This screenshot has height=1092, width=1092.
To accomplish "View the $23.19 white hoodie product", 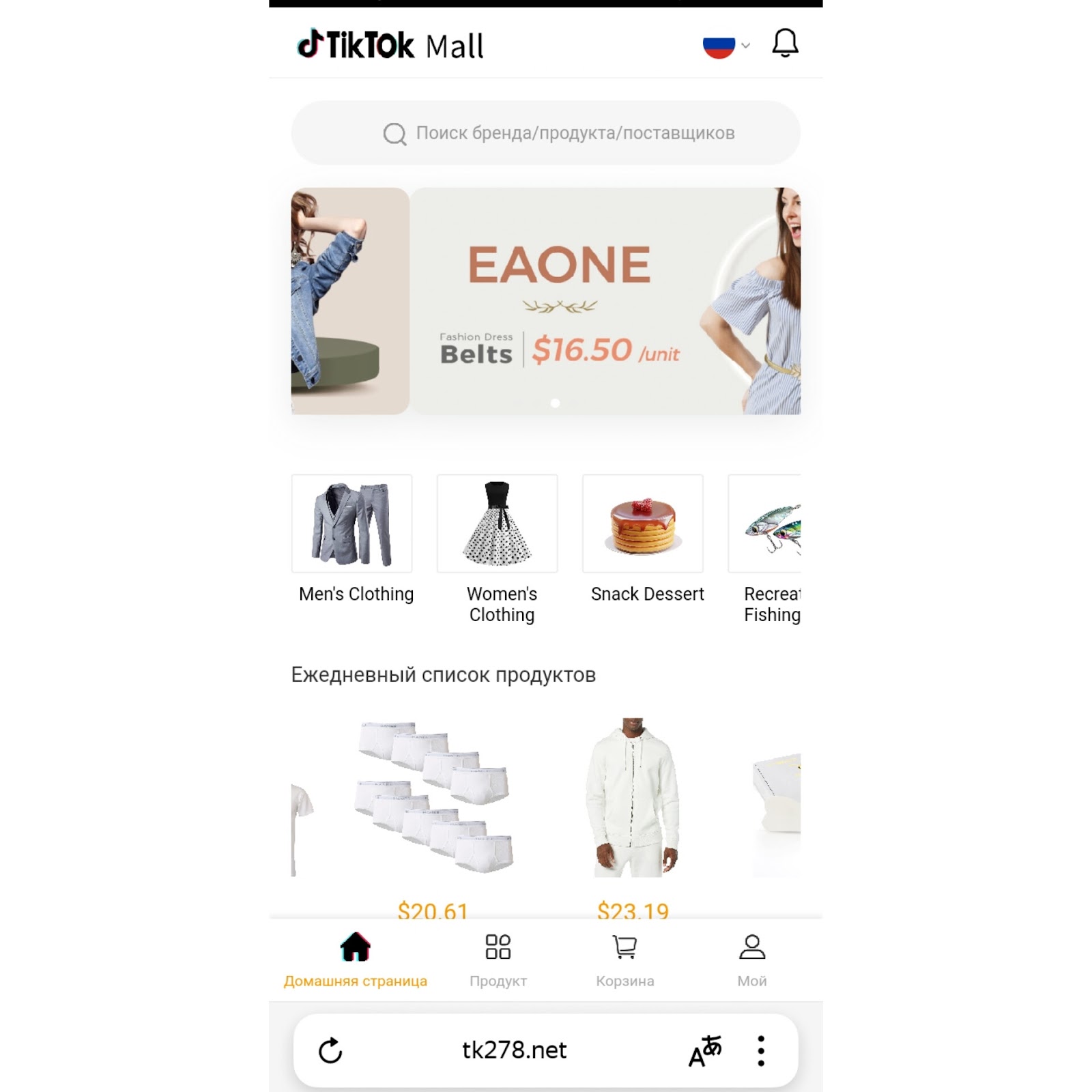I will (x=633, y=797).
